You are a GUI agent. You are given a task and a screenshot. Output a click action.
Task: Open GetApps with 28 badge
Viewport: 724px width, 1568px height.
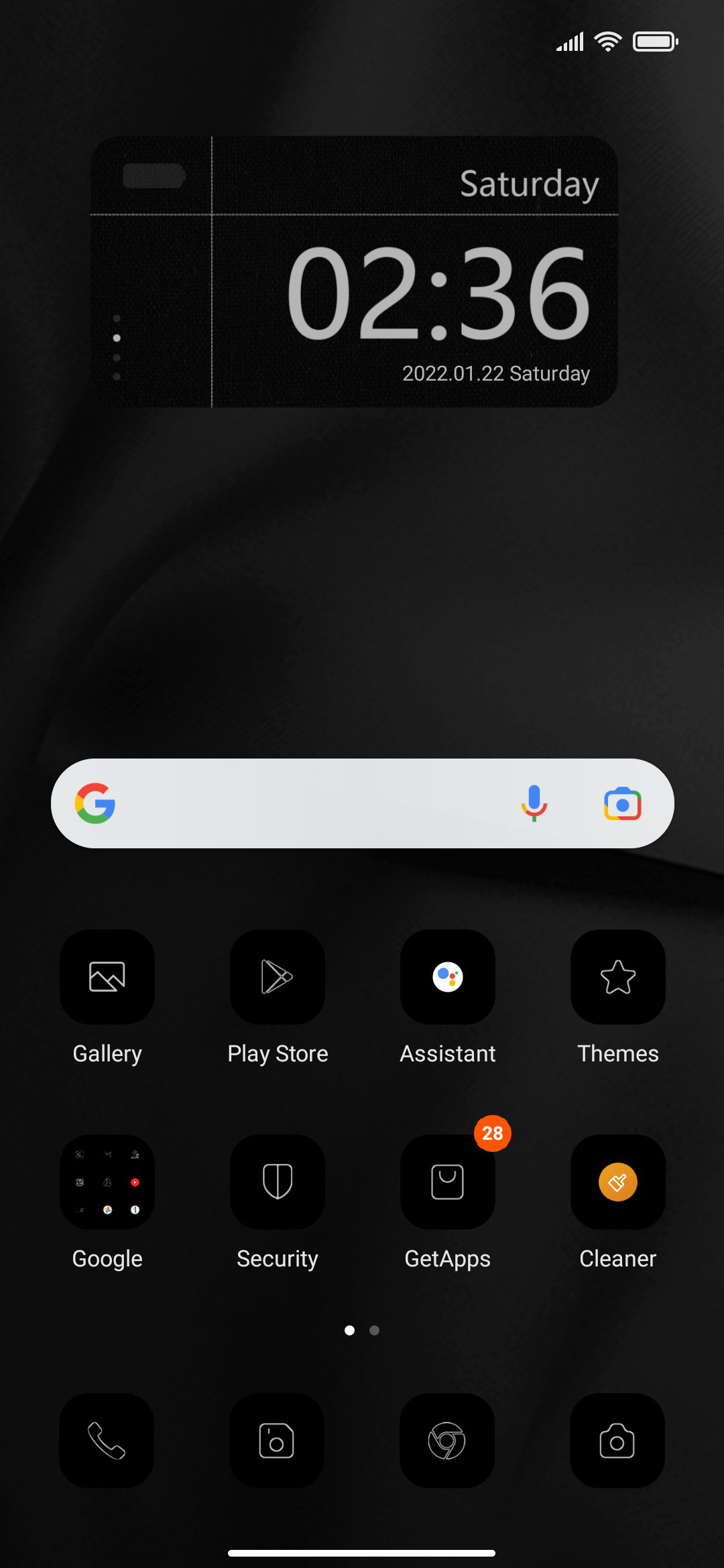click(448, 1182)
